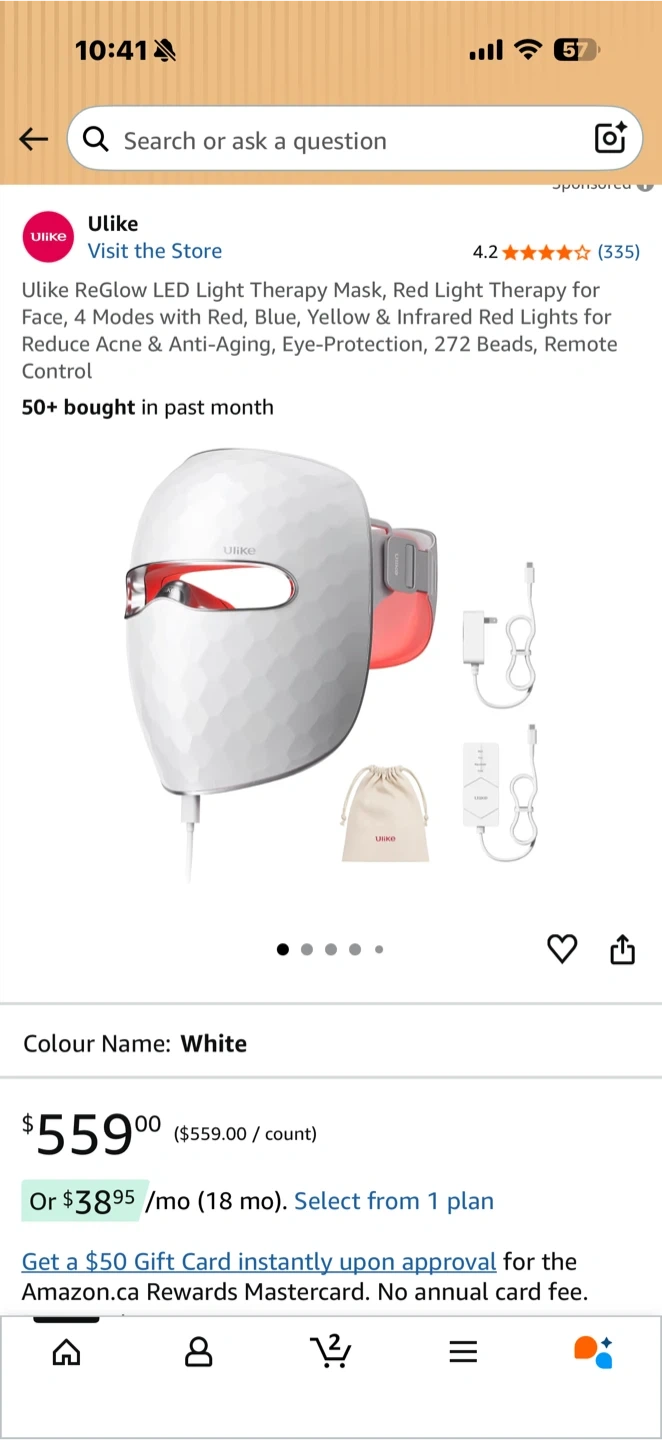Share this product listing

tap(622, 949)
